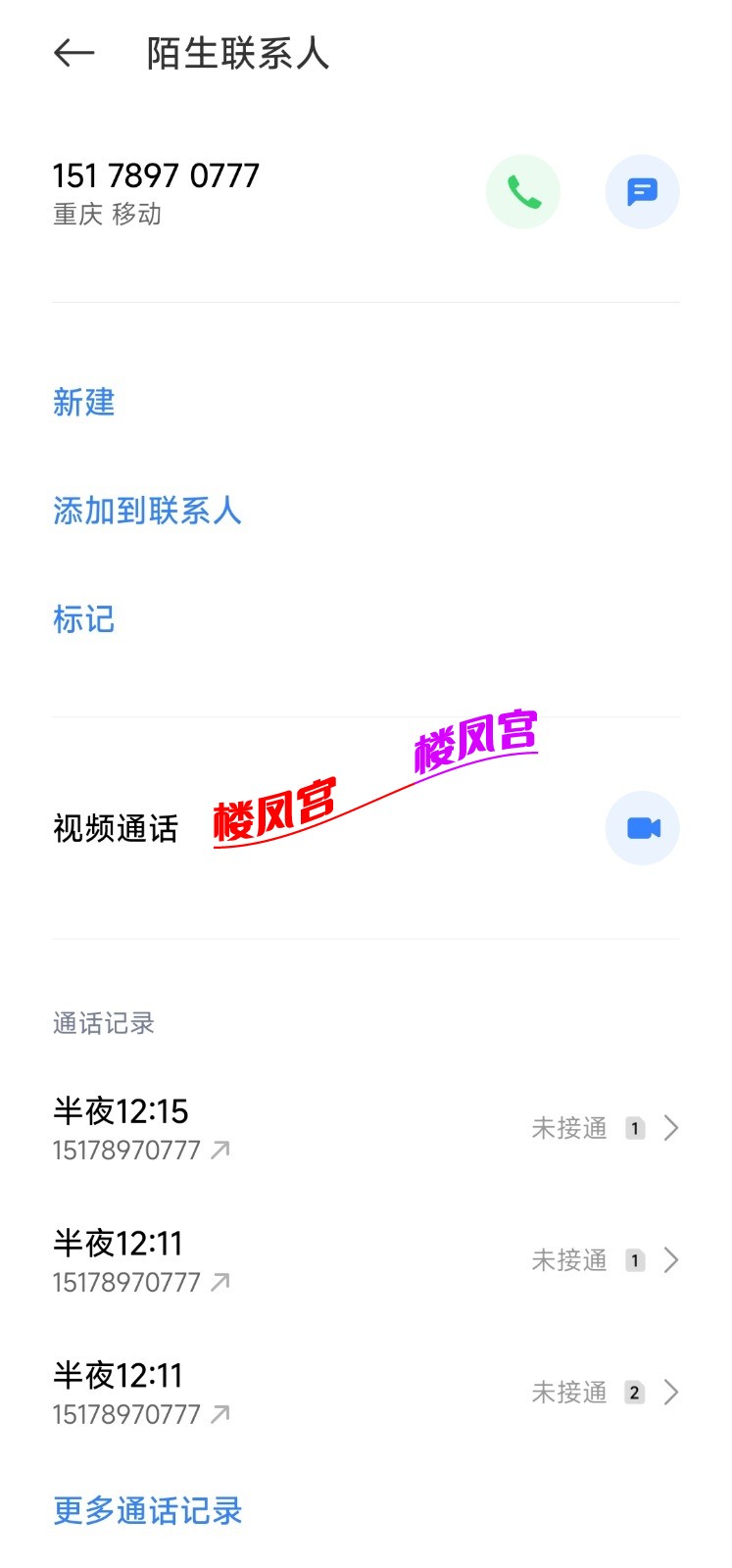732x1568 pixels.
Task: Tap 未接通 status on the first record
Action: pyautogui.click(x=568, y=1128)
